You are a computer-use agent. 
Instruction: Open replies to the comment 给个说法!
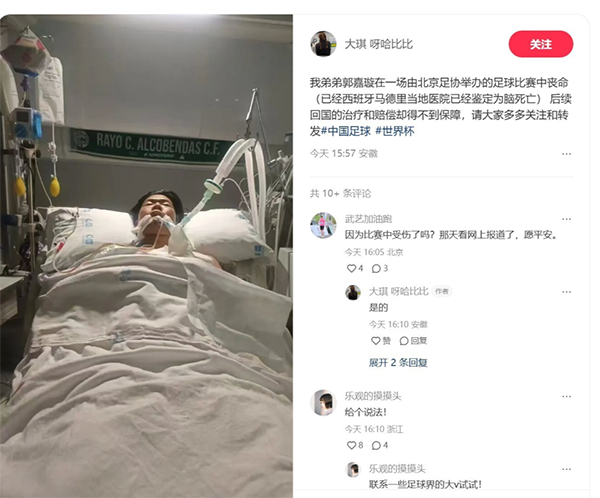380,445
